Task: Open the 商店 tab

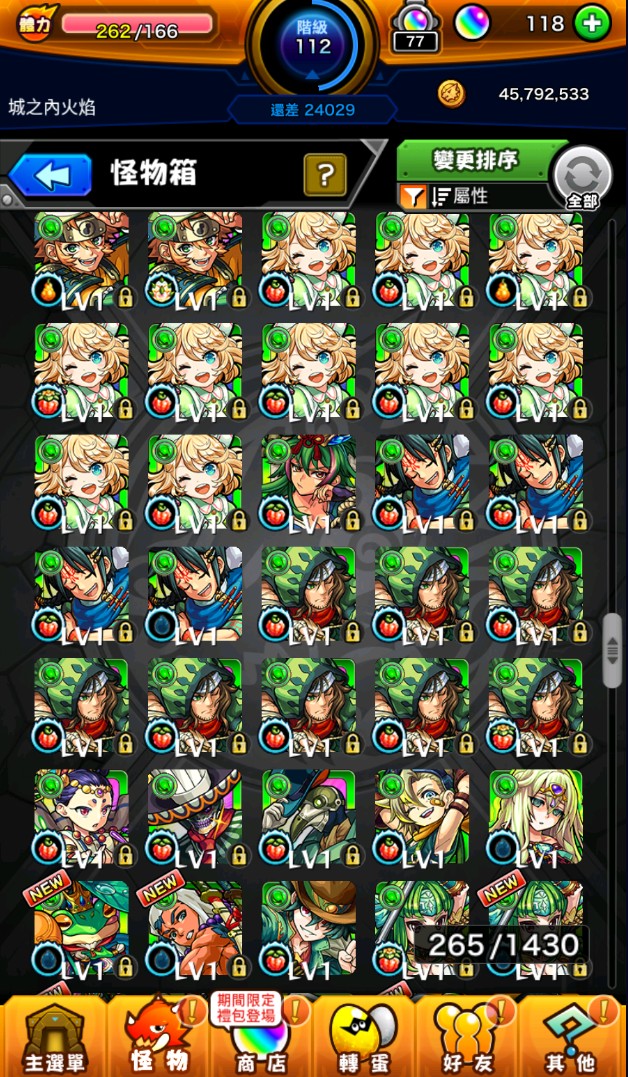Action: (x=262, y=1038)
